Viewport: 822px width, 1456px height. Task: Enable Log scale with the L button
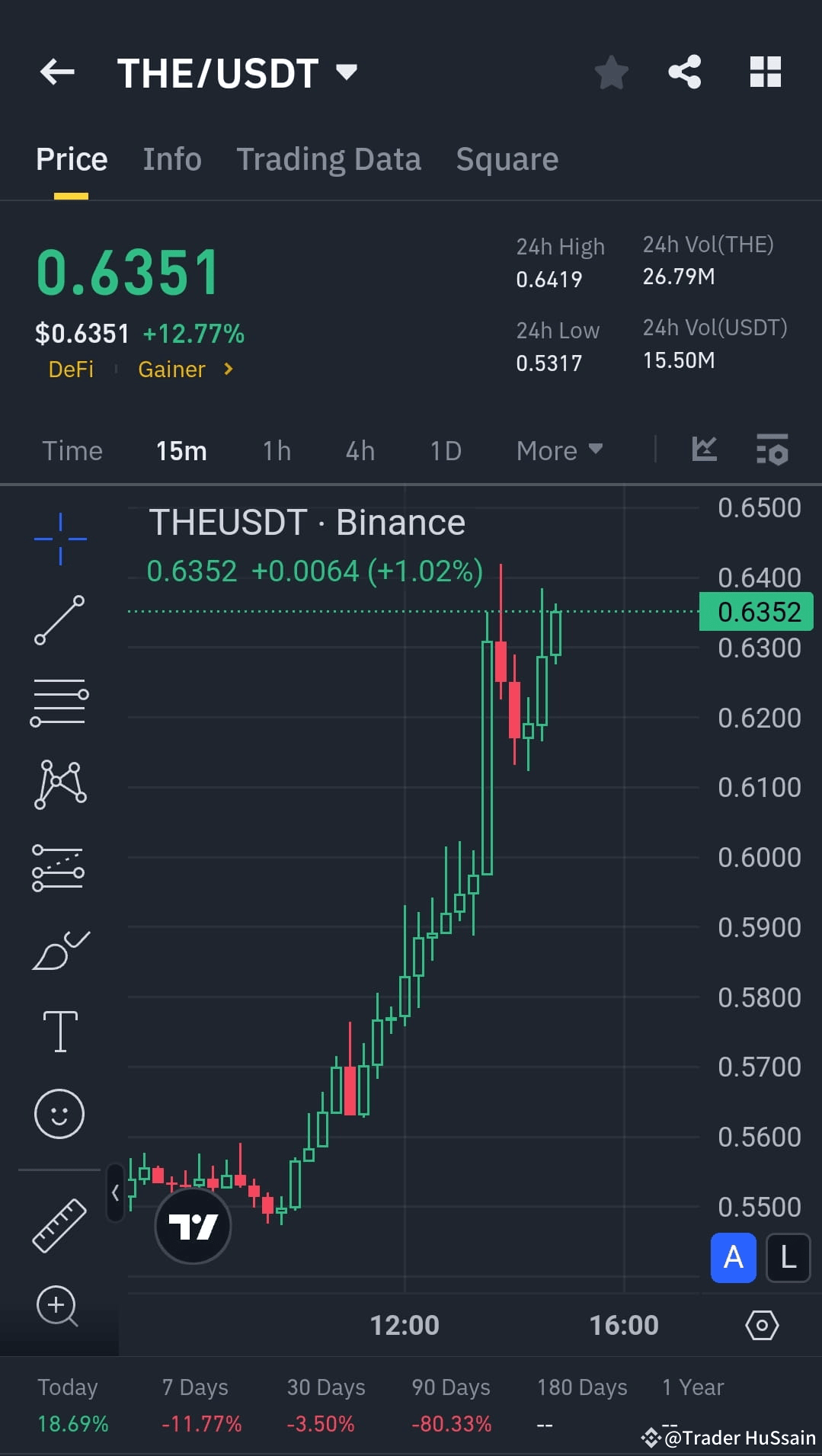click(788, 1259)
